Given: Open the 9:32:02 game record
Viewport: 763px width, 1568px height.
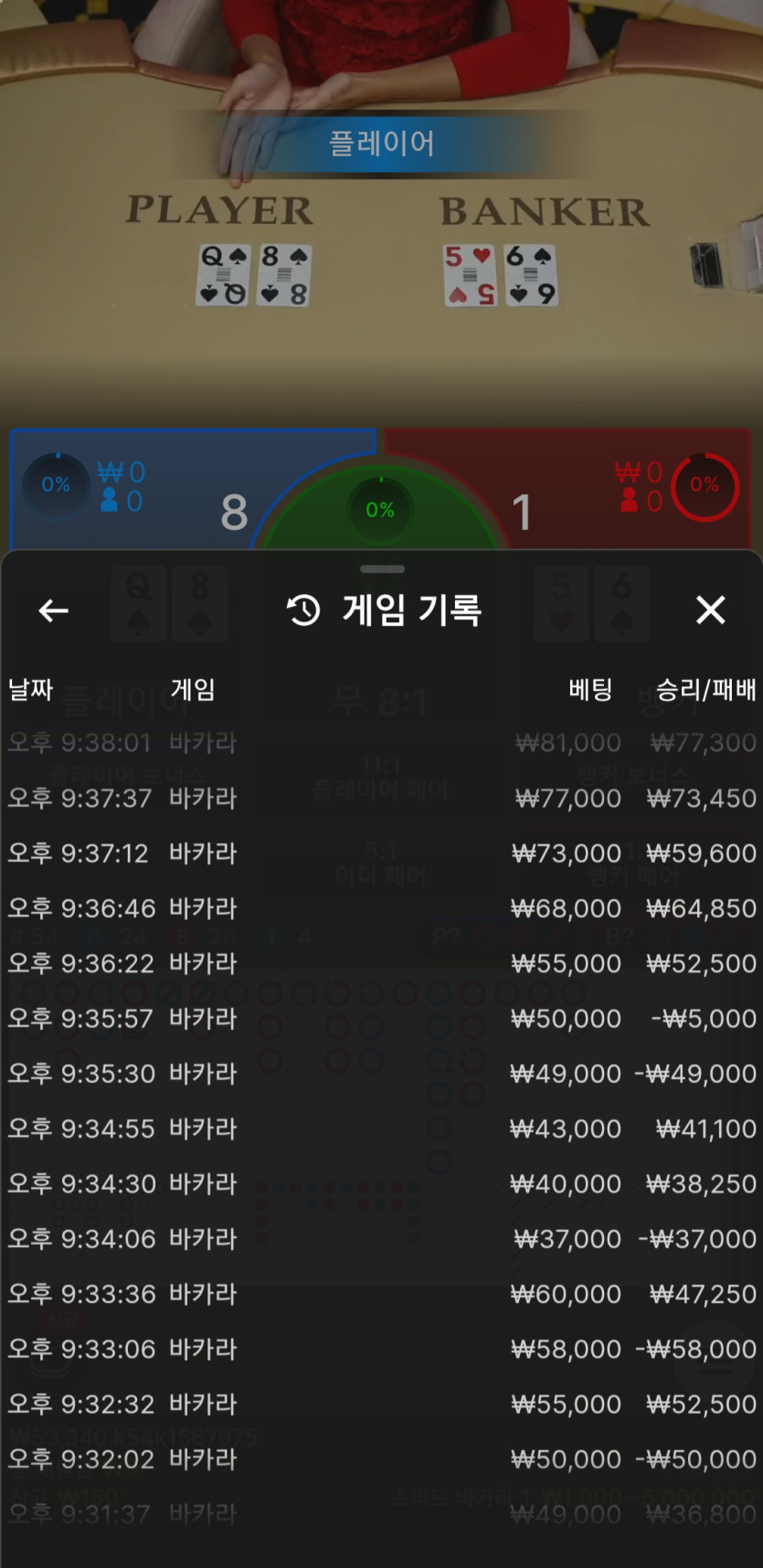Looking at the screenshot, I should 381,1459.
